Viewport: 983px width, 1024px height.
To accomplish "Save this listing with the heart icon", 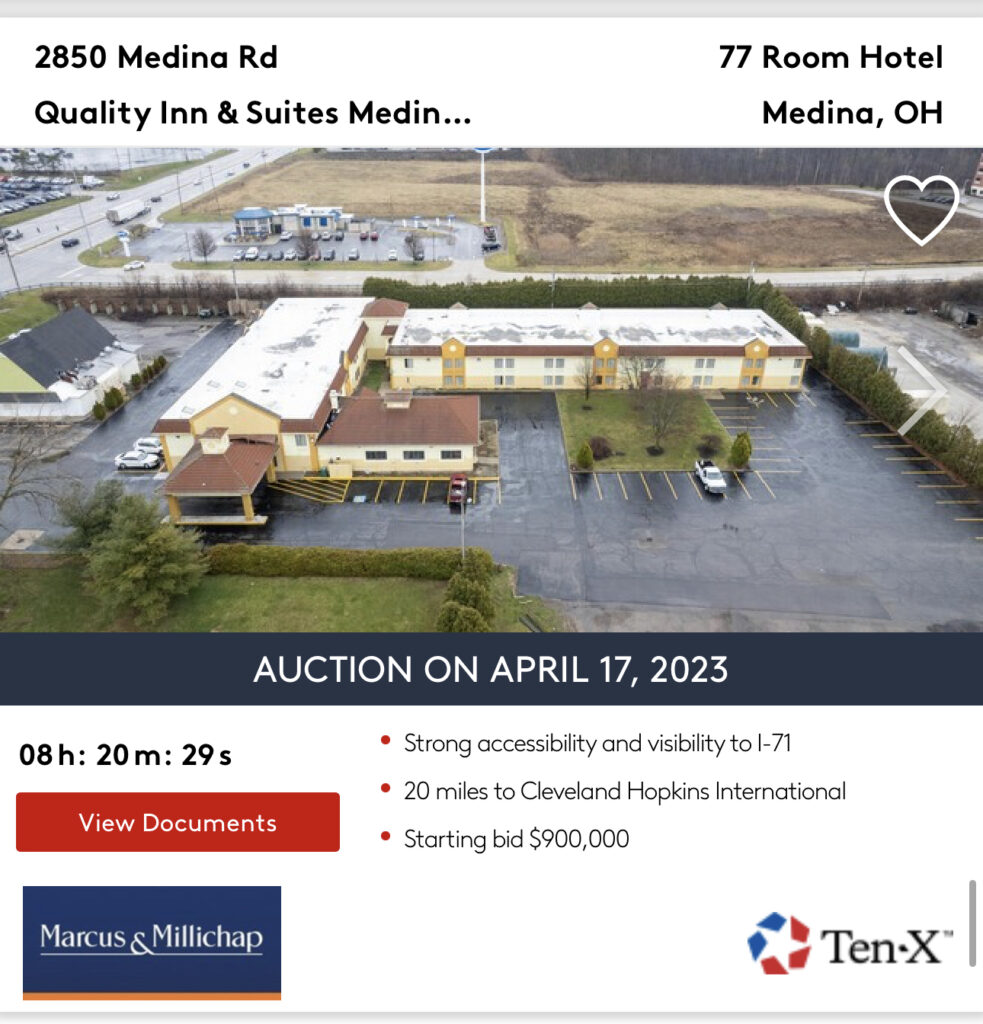I will pos(921,210).
